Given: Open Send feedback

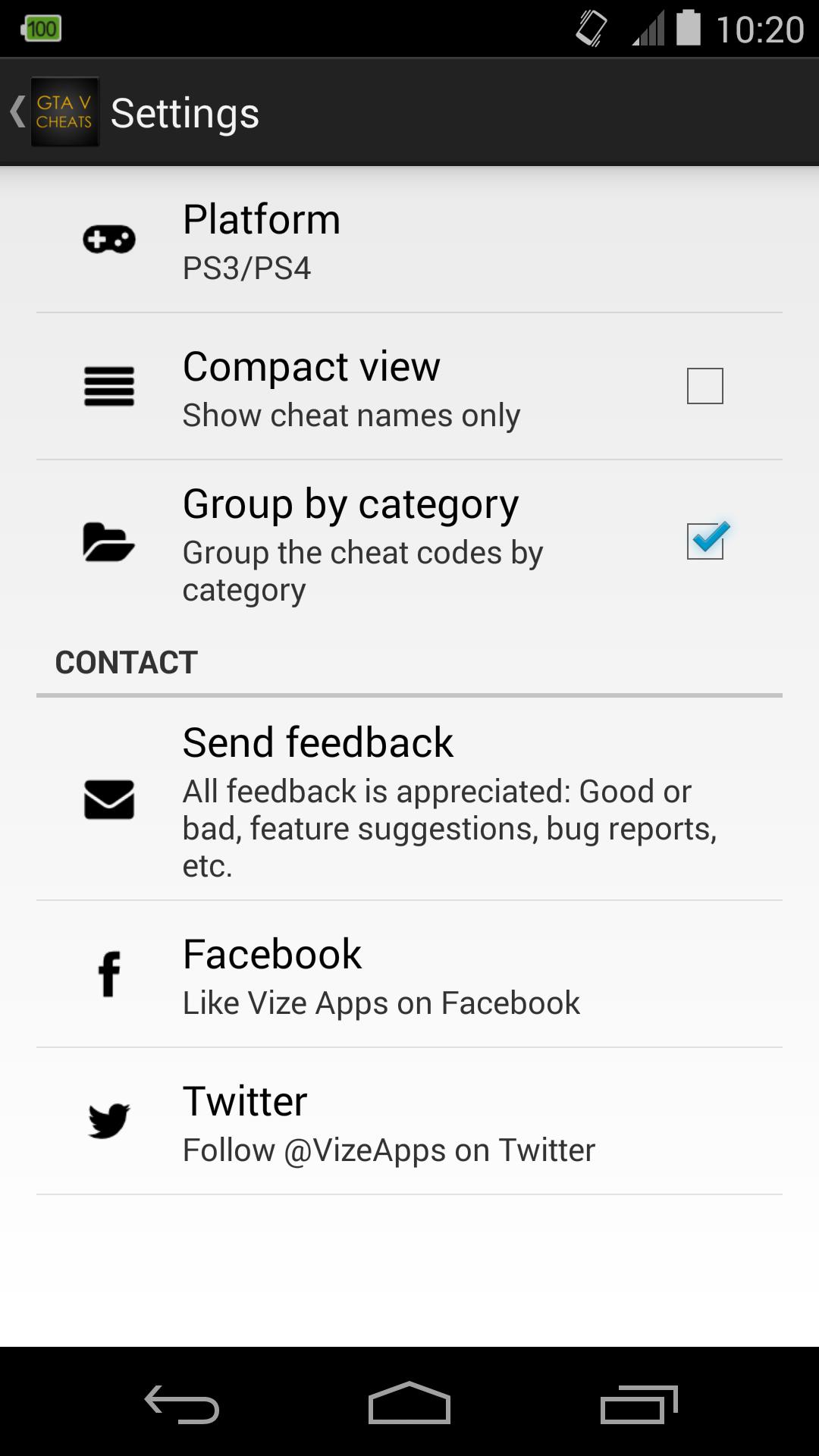Looking at the screenshot, I should coord(409,799).
